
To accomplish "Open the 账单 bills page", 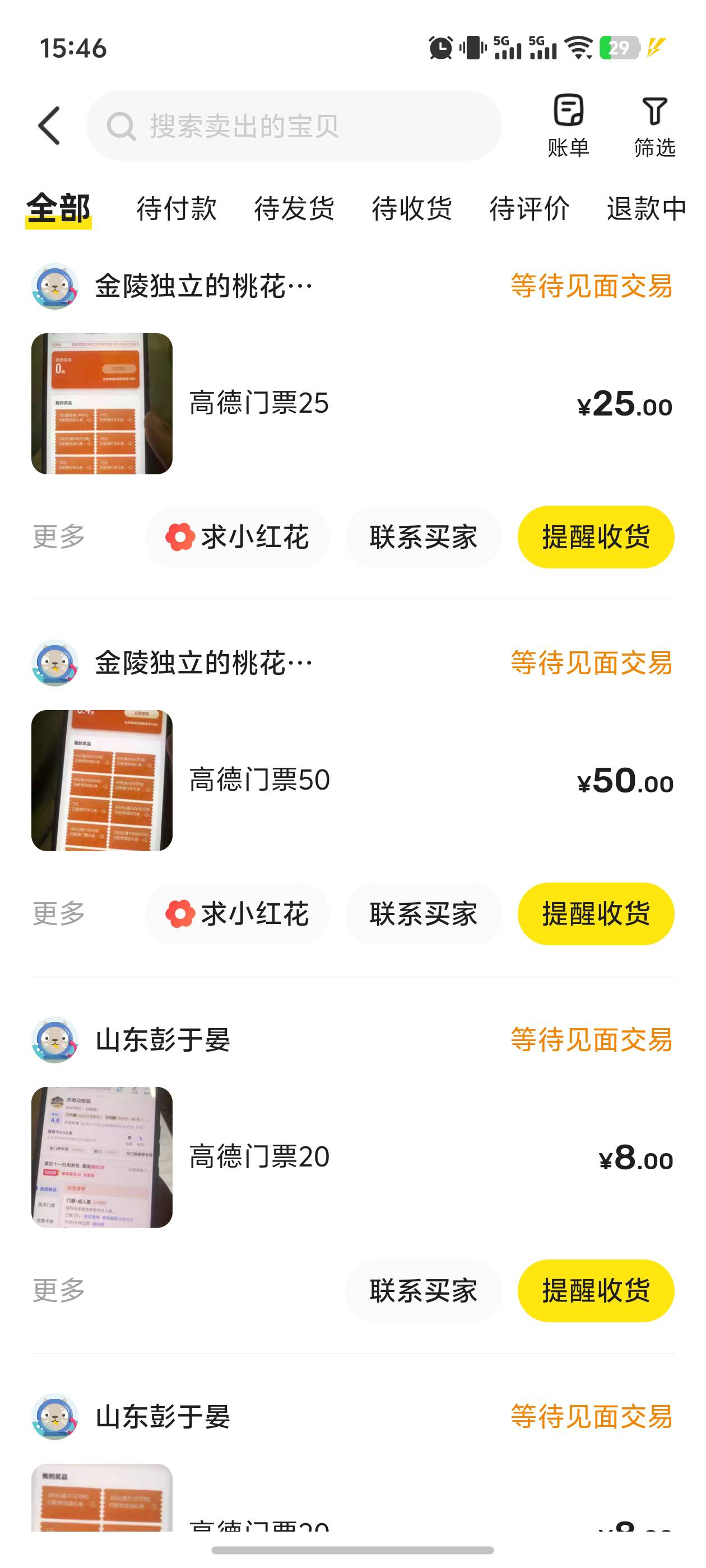I will [568, 125].
